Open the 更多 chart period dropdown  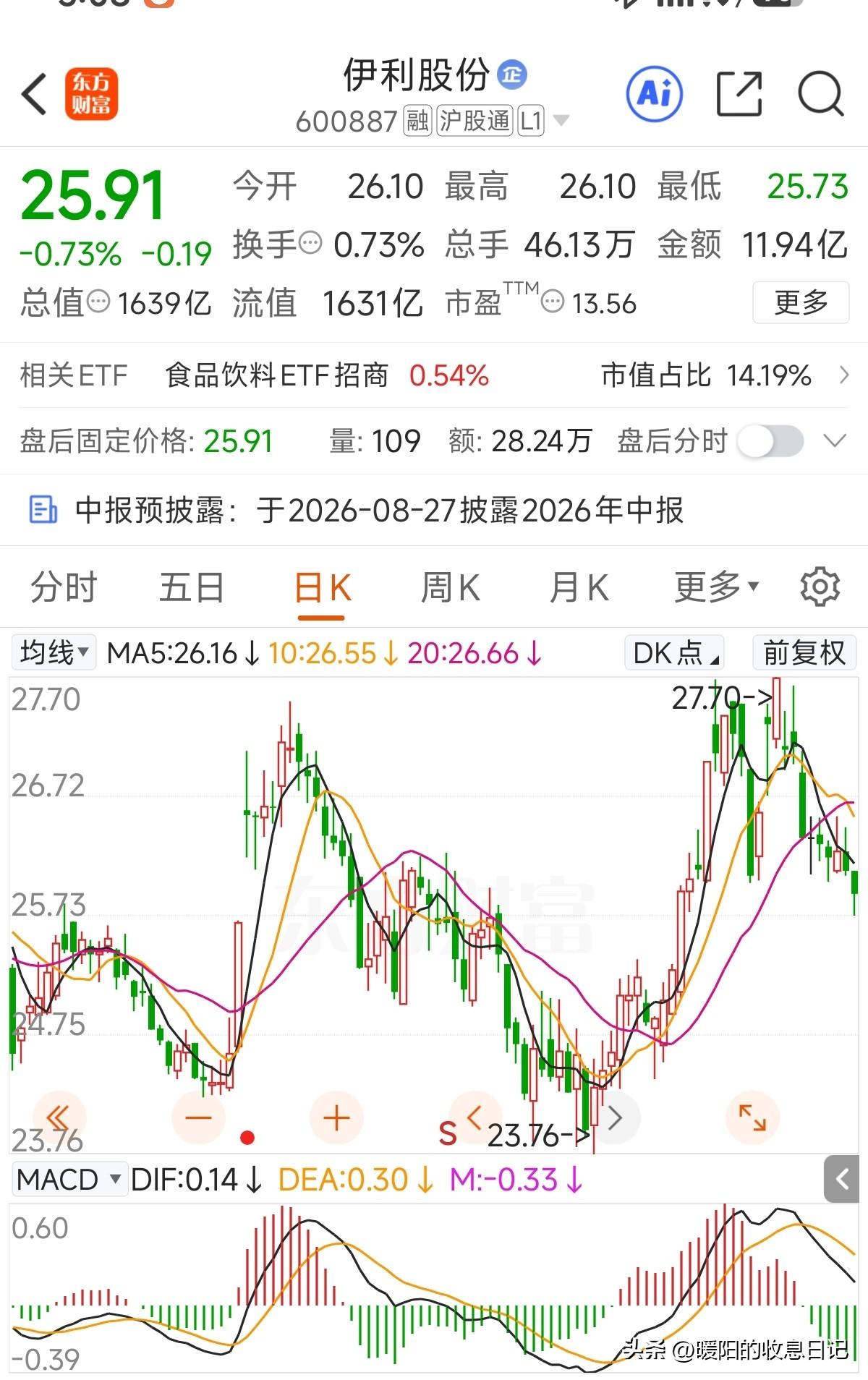pyautogui.click(x=717, y=587)
